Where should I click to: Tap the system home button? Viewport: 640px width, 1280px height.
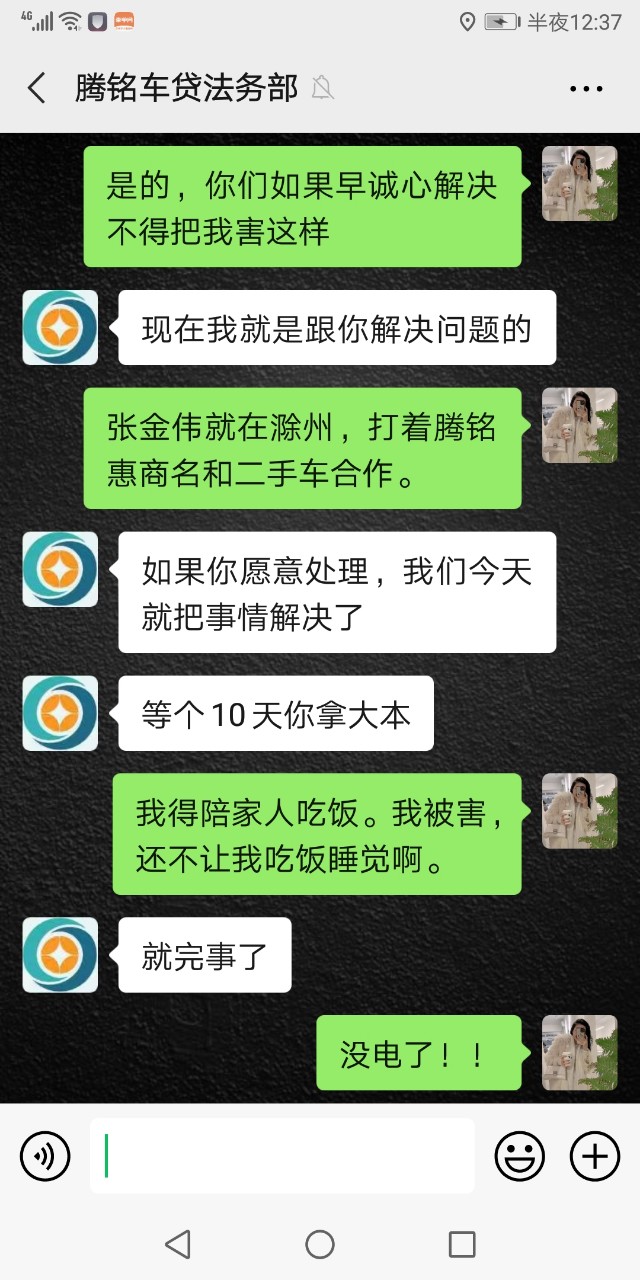[320, 1244]
